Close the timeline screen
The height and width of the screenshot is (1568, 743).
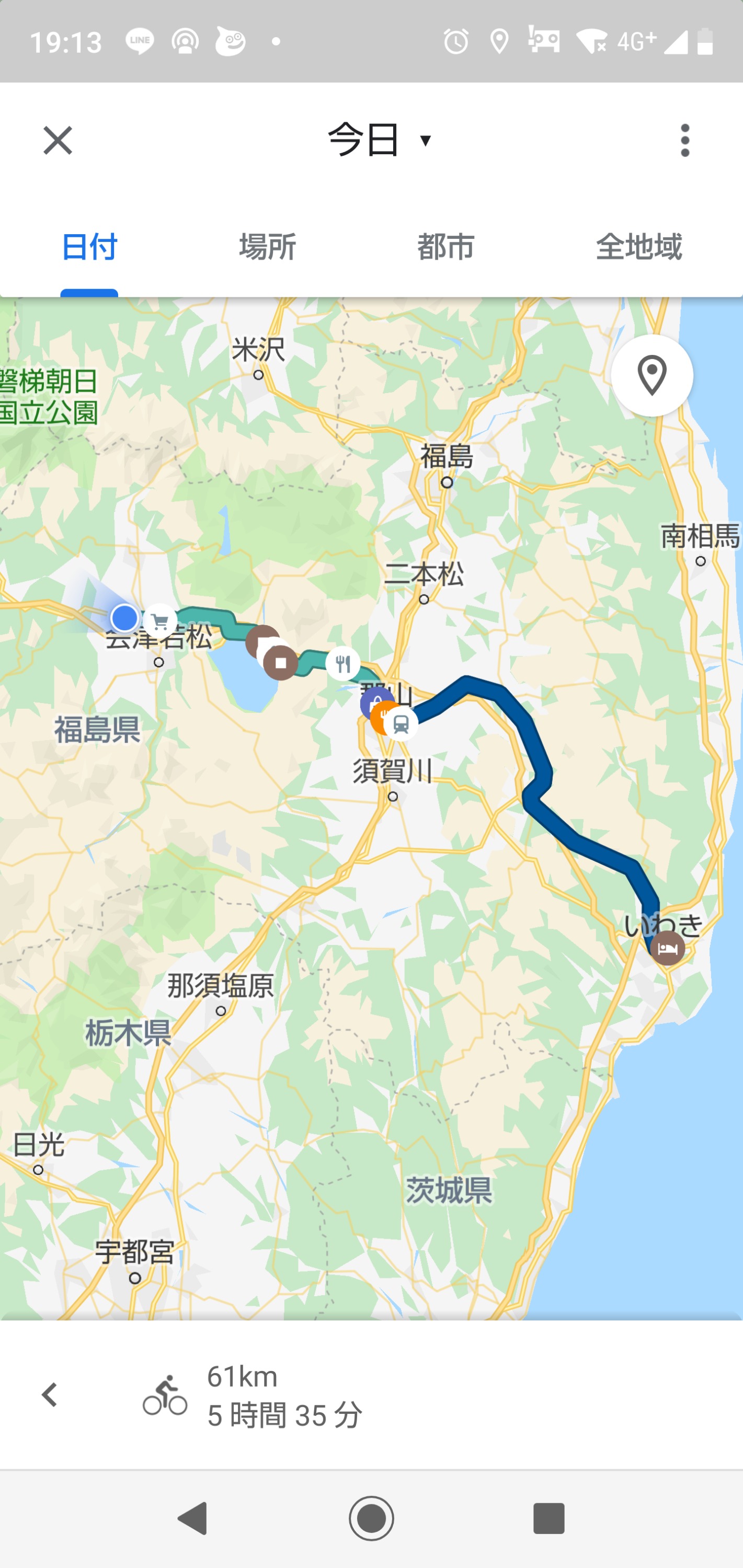coord(57,141)
